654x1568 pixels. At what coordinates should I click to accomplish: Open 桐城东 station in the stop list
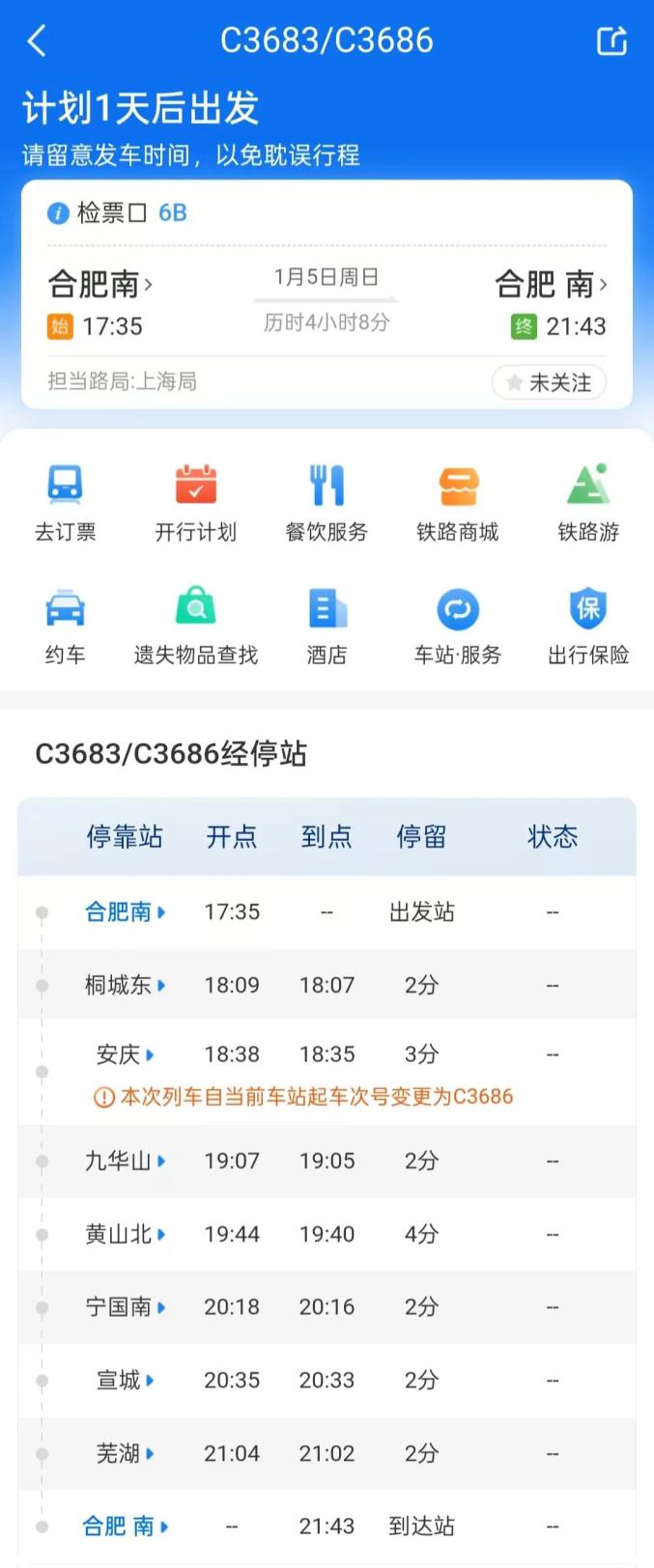click(125, 985)
